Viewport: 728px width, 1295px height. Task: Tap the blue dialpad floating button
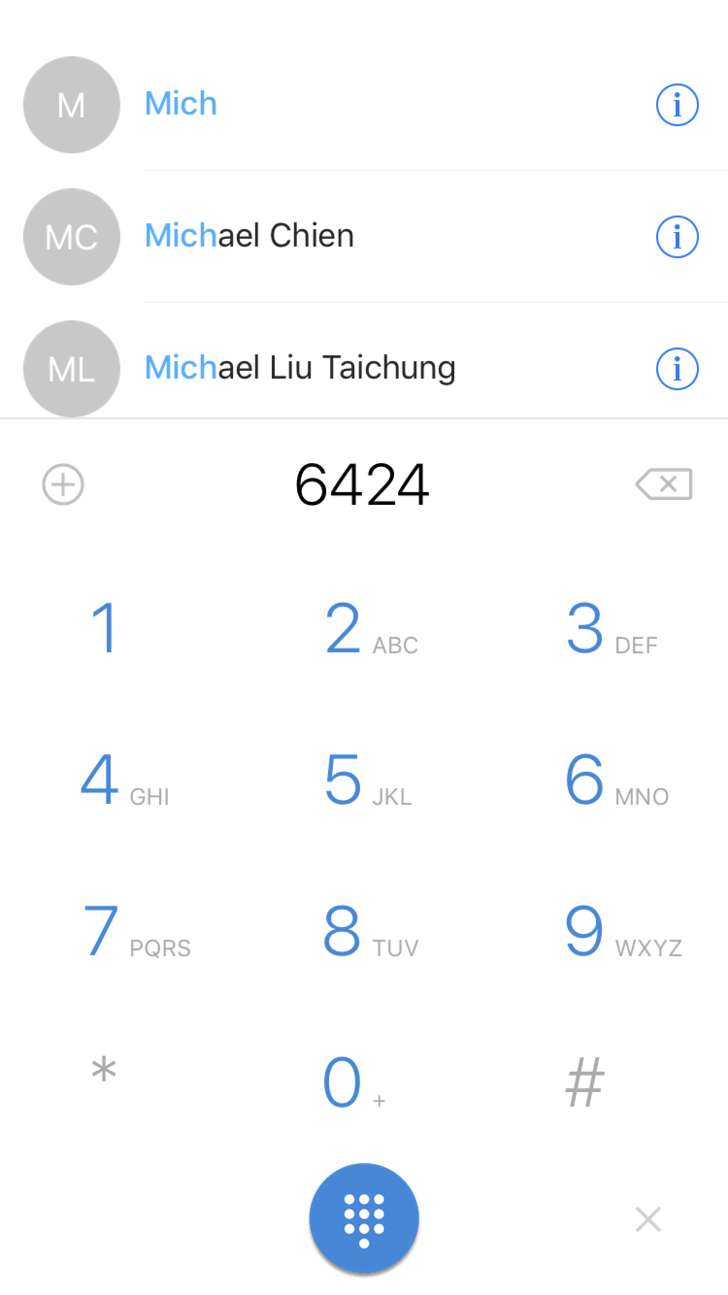pyautogui.click(x=364, y=1218)
